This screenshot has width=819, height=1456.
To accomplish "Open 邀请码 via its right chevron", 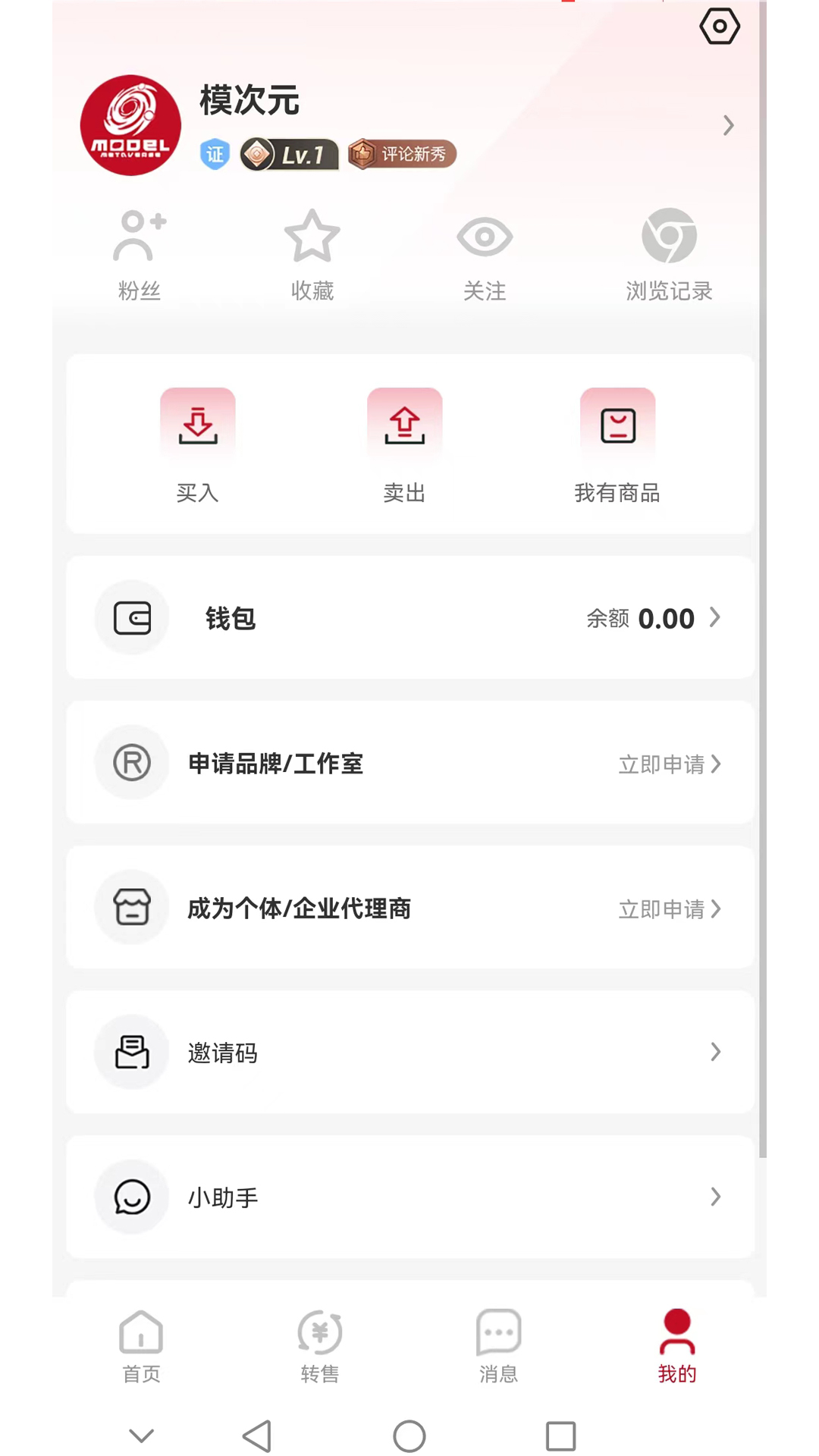I will point(715,1052).
